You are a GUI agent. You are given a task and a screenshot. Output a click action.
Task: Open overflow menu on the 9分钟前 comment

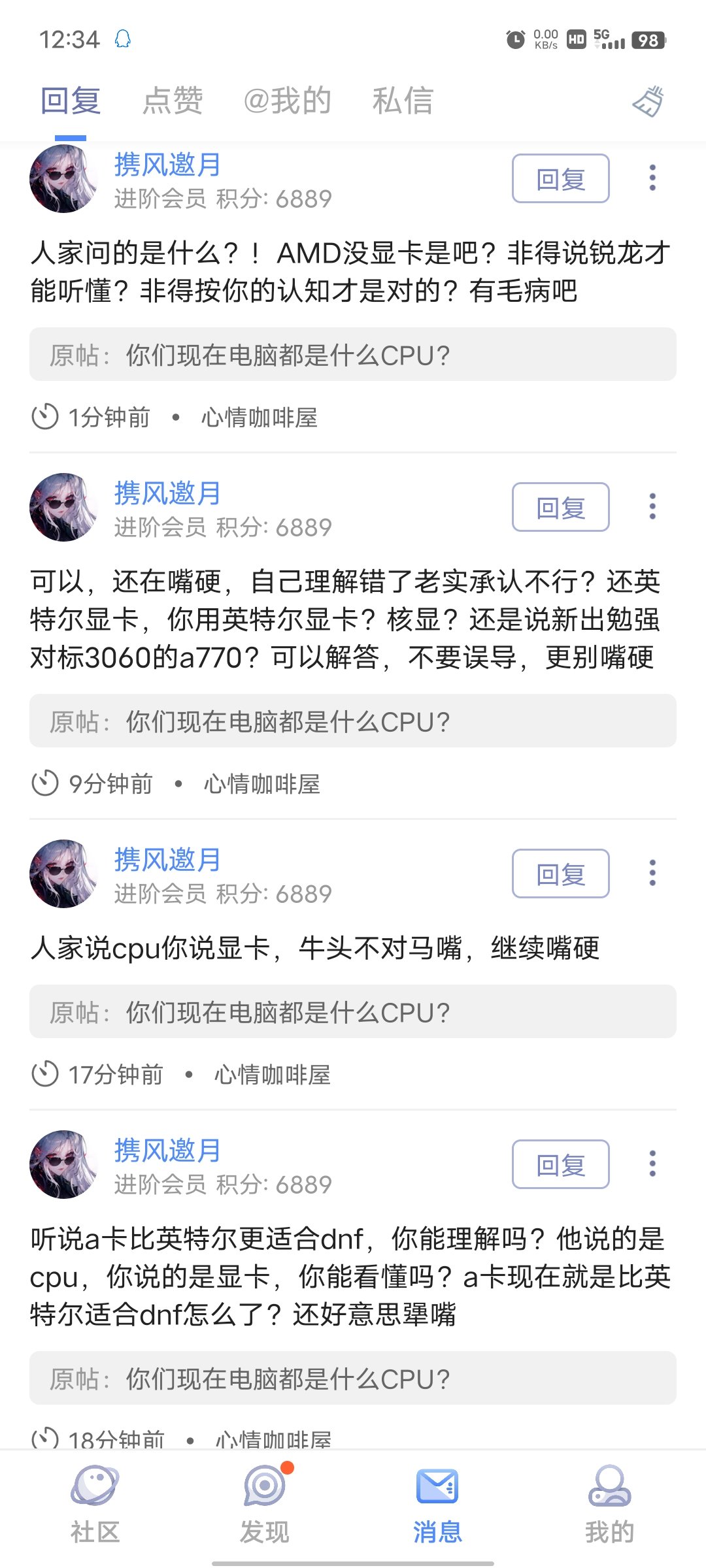coord(652,506)
